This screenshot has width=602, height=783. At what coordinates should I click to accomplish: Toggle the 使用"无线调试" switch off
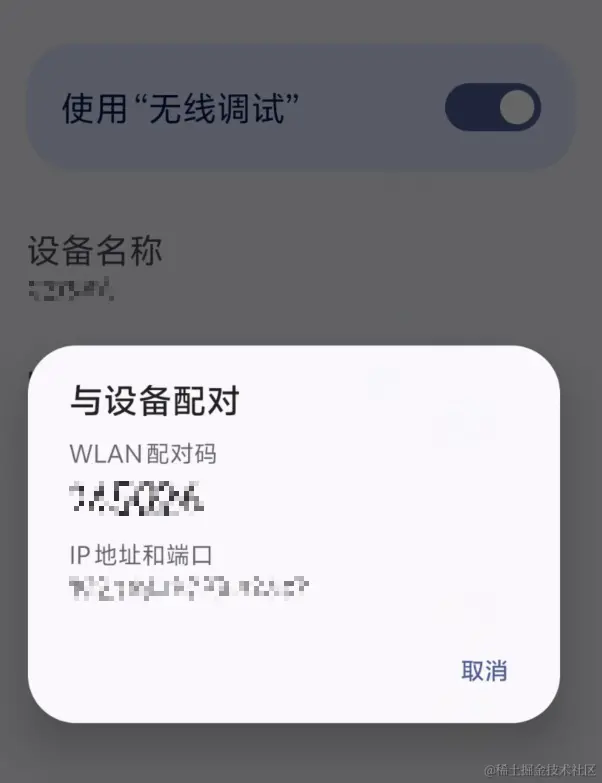[492, 108]
